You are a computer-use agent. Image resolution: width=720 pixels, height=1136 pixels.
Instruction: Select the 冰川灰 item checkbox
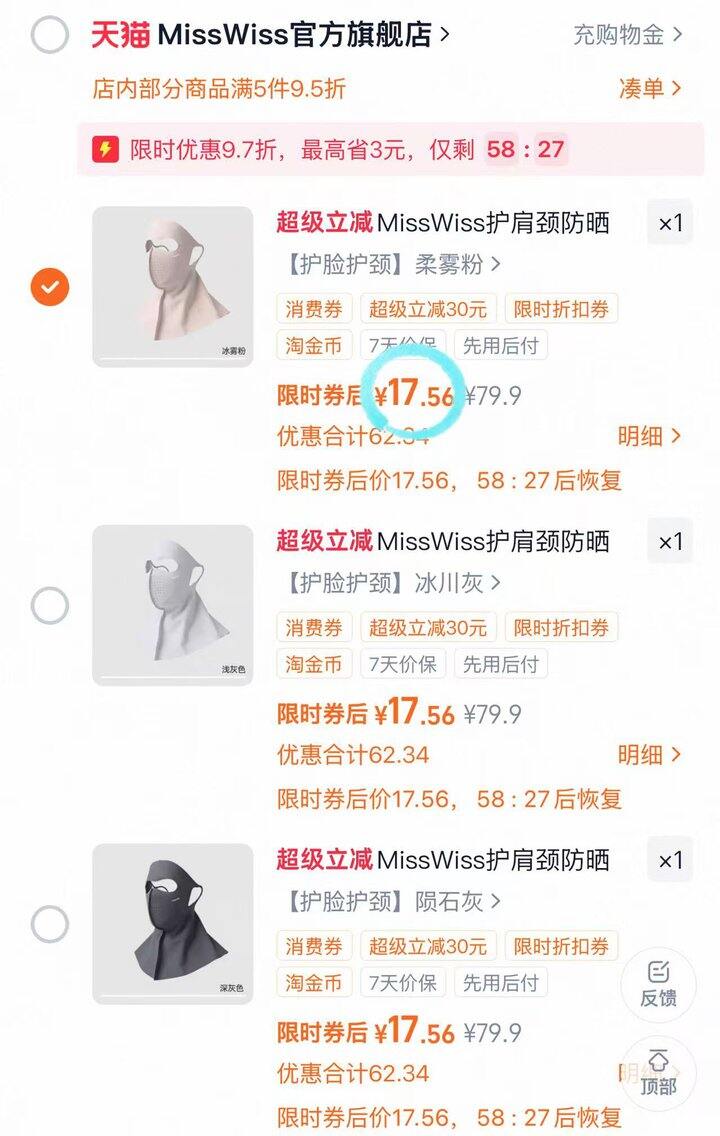point(49,605)
